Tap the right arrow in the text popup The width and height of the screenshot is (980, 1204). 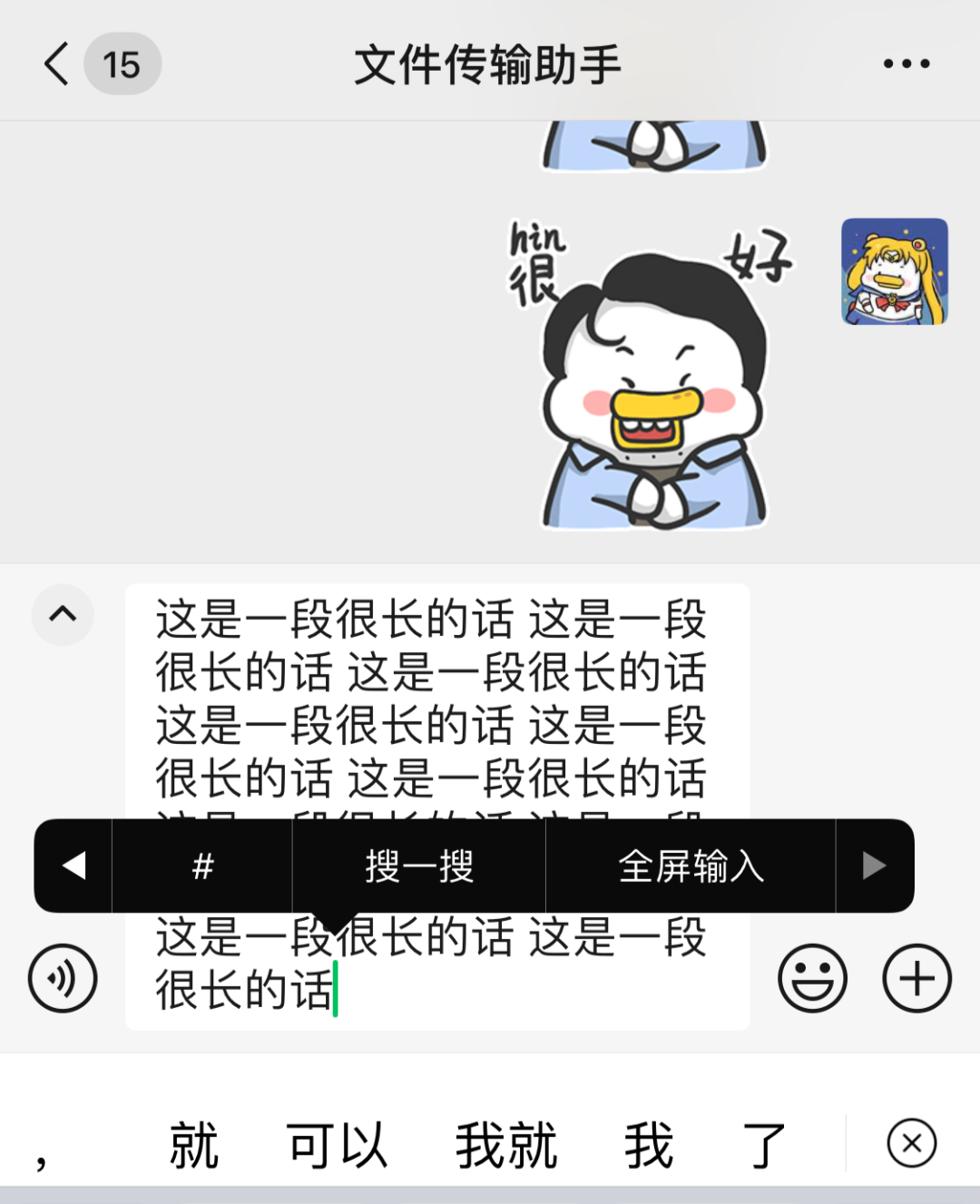click(x=873, y=866)
